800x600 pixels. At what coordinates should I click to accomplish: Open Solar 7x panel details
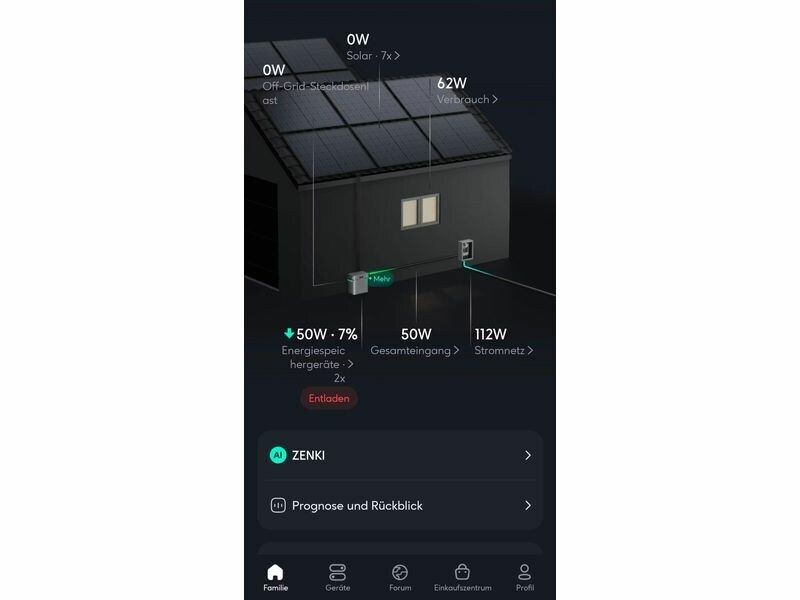tap(373, 55)
